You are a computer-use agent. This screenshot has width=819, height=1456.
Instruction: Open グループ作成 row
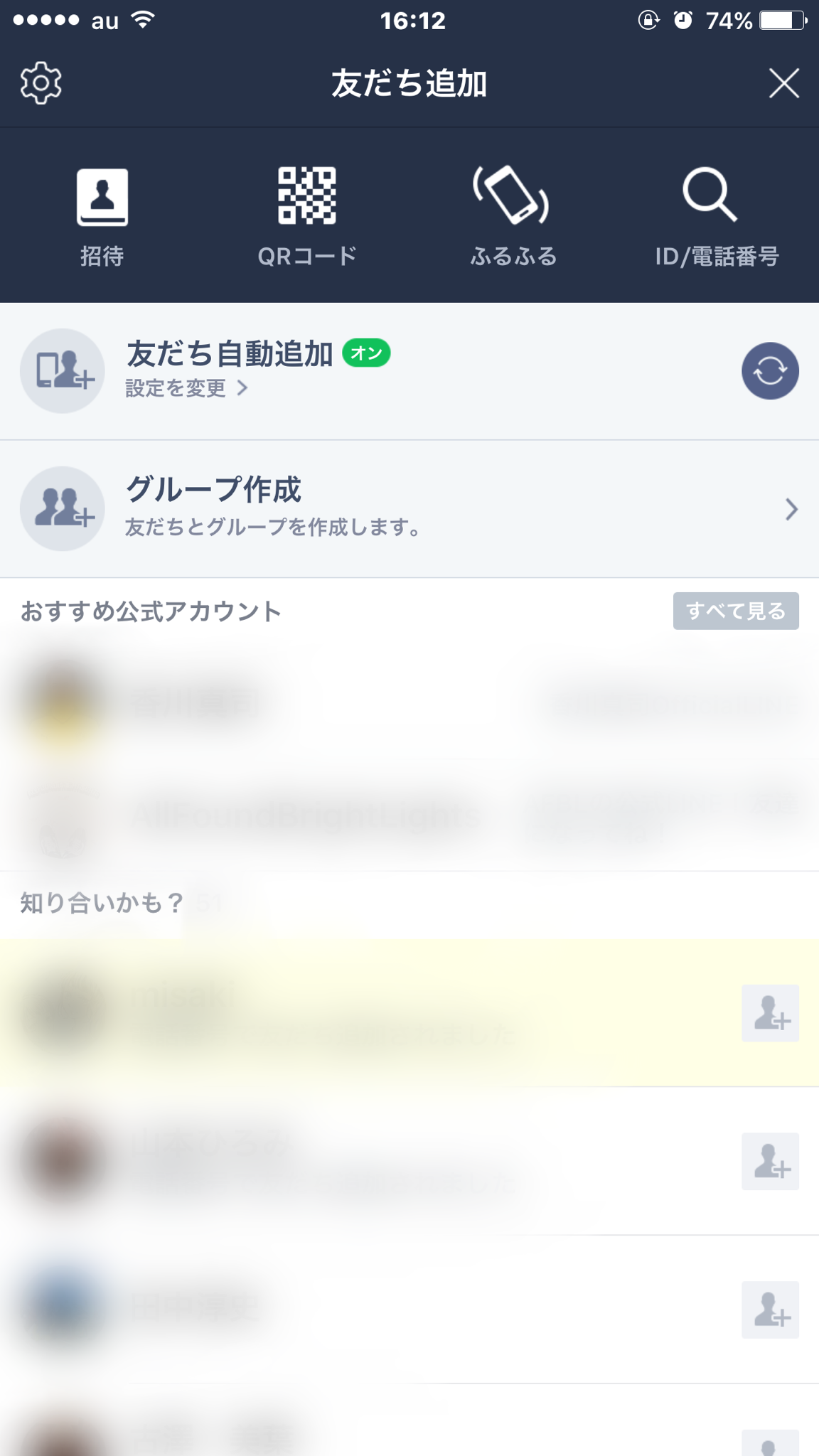409,509
